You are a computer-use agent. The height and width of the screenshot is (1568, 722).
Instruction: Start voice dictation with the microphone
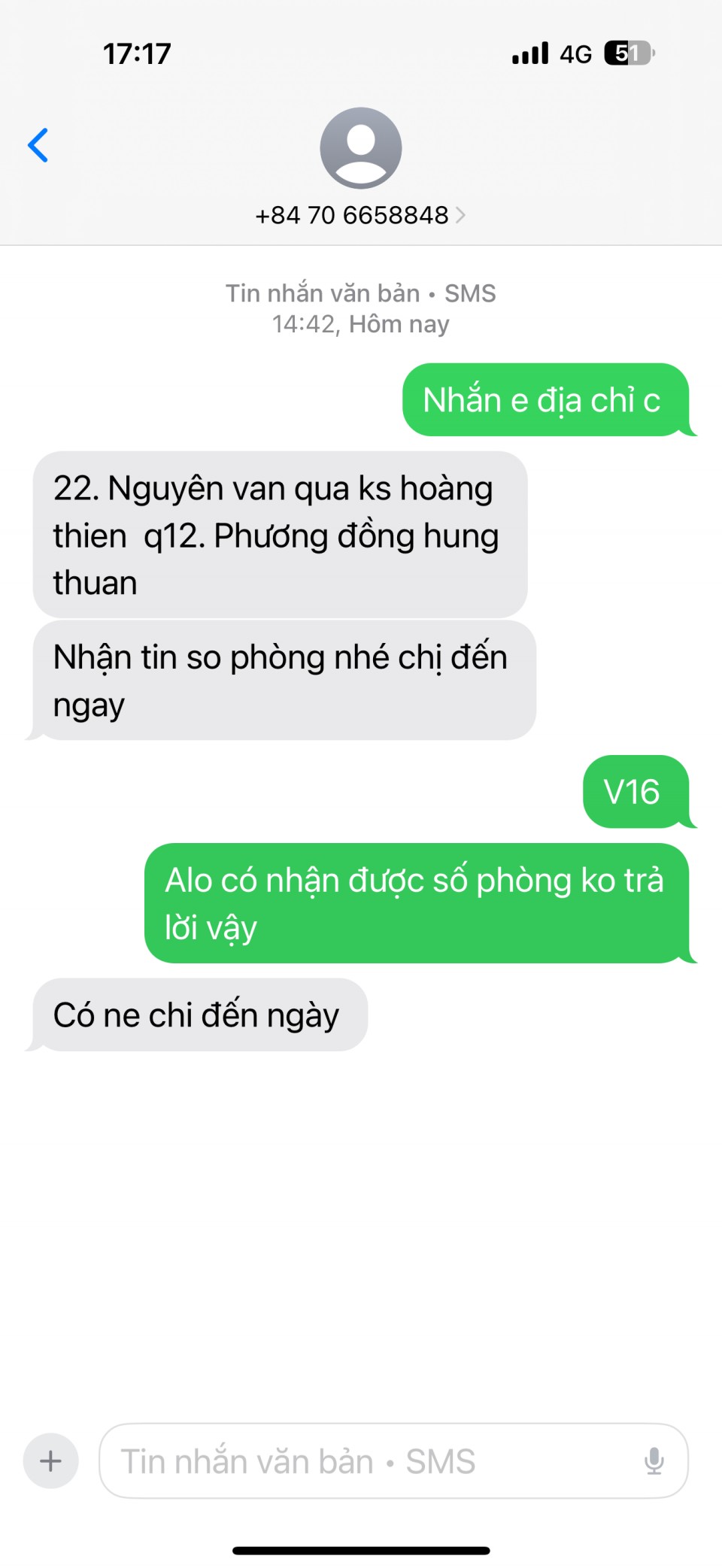point(654,1460)
